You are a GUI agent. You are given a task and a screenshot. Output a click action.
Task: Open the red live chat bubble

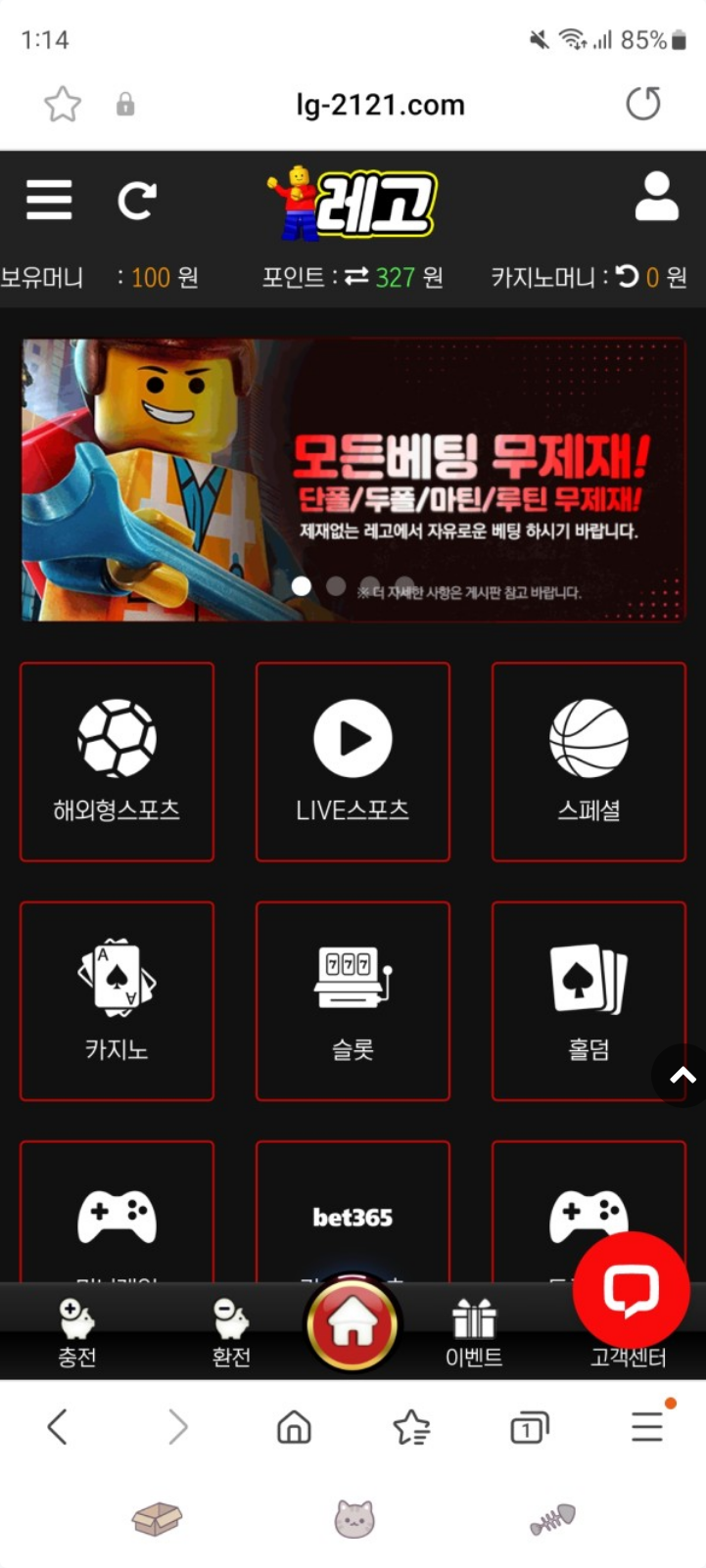click(x=631, y=1289)
